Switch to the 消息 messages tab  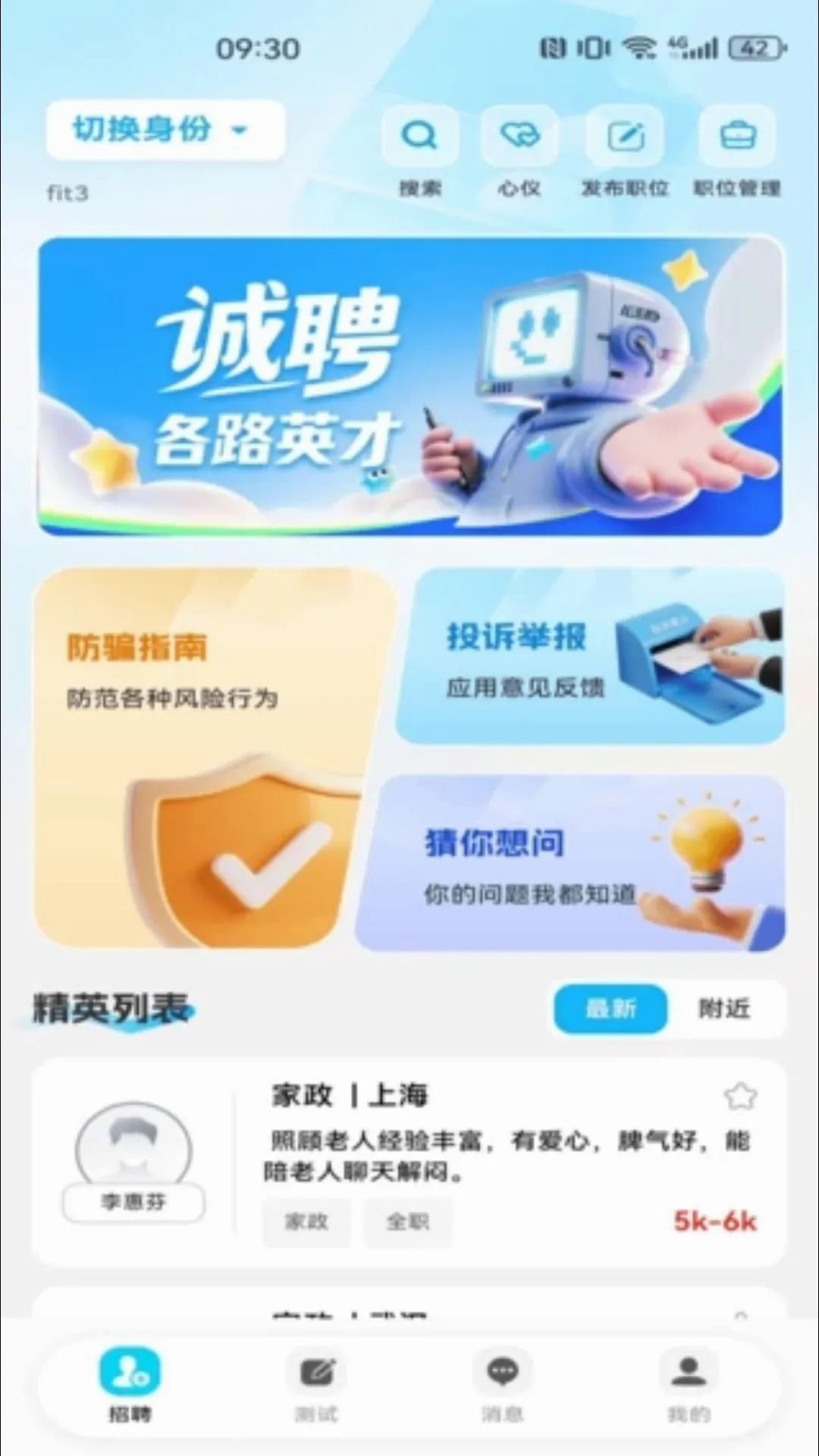tap(502, 1385)
